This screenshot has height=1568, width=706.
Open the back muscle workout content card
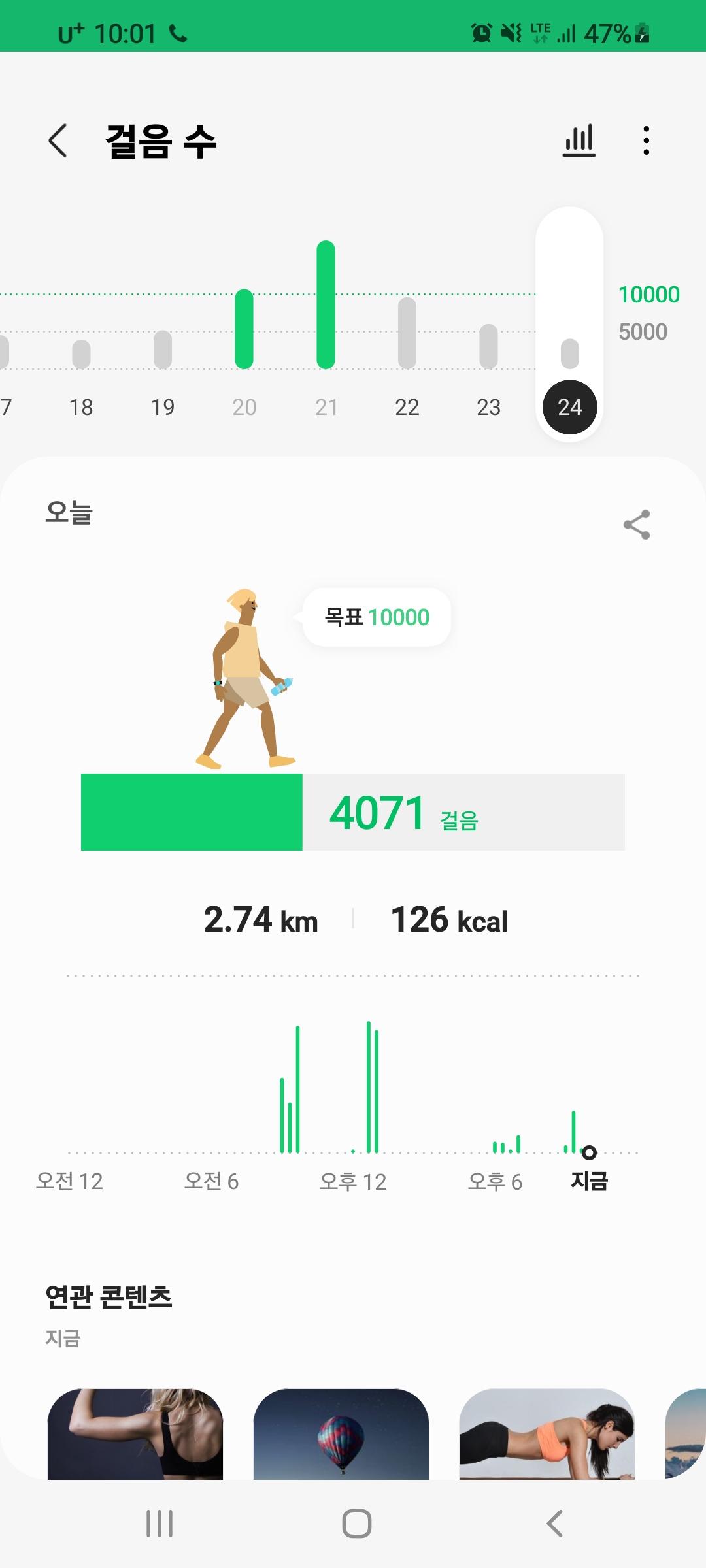135,1433
